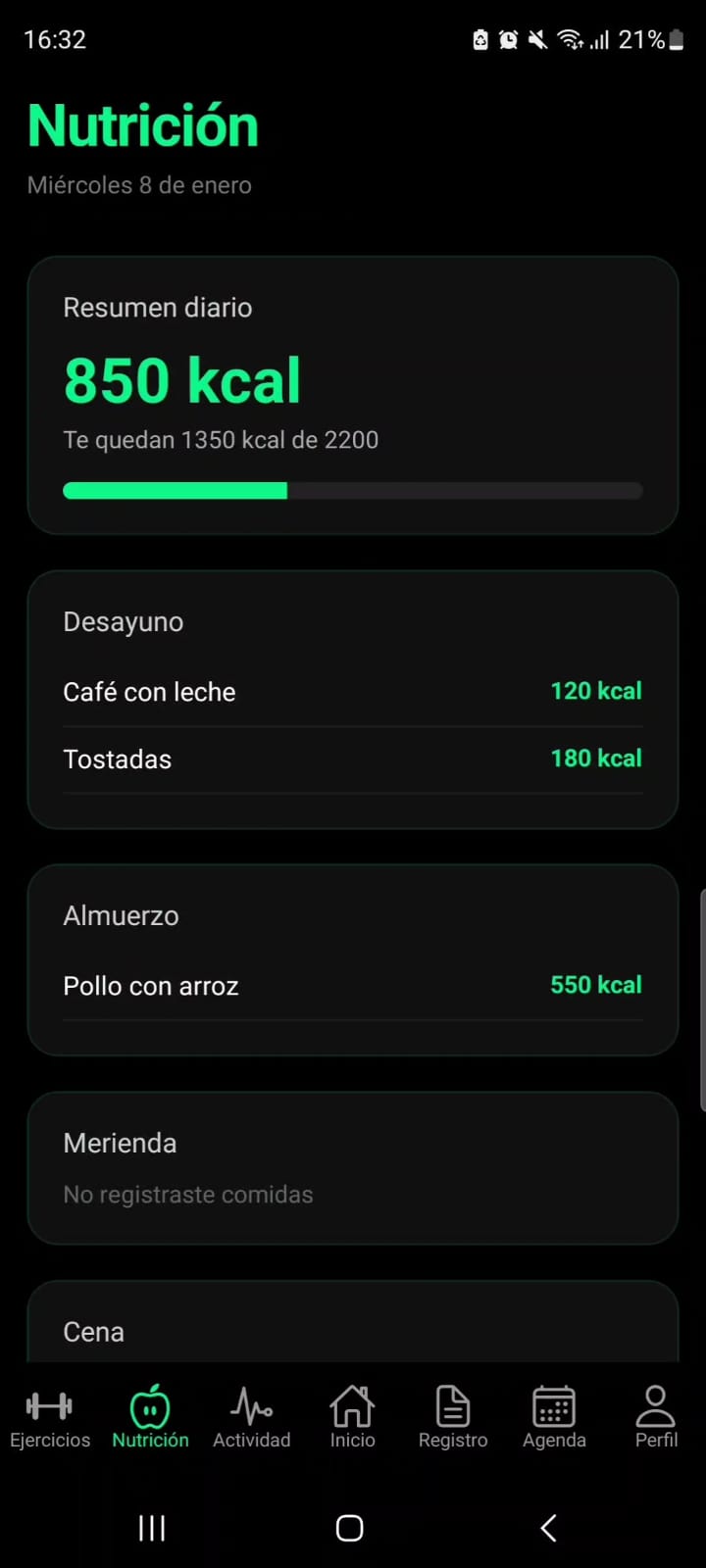Open the Perfil tab
The image size is (706, 1568).
point(656,1417)
